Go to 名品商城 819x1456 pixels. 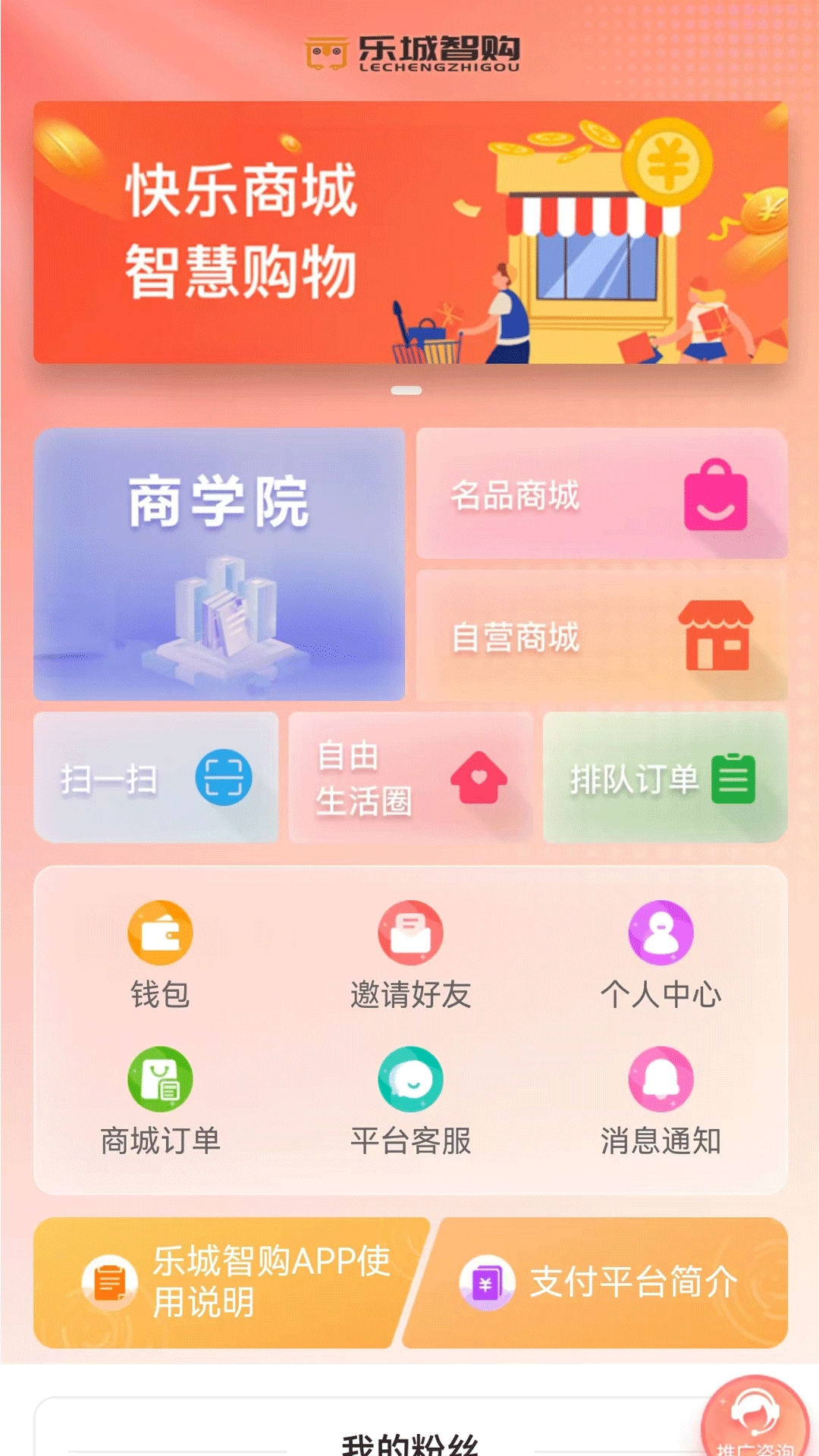(602, 493)
